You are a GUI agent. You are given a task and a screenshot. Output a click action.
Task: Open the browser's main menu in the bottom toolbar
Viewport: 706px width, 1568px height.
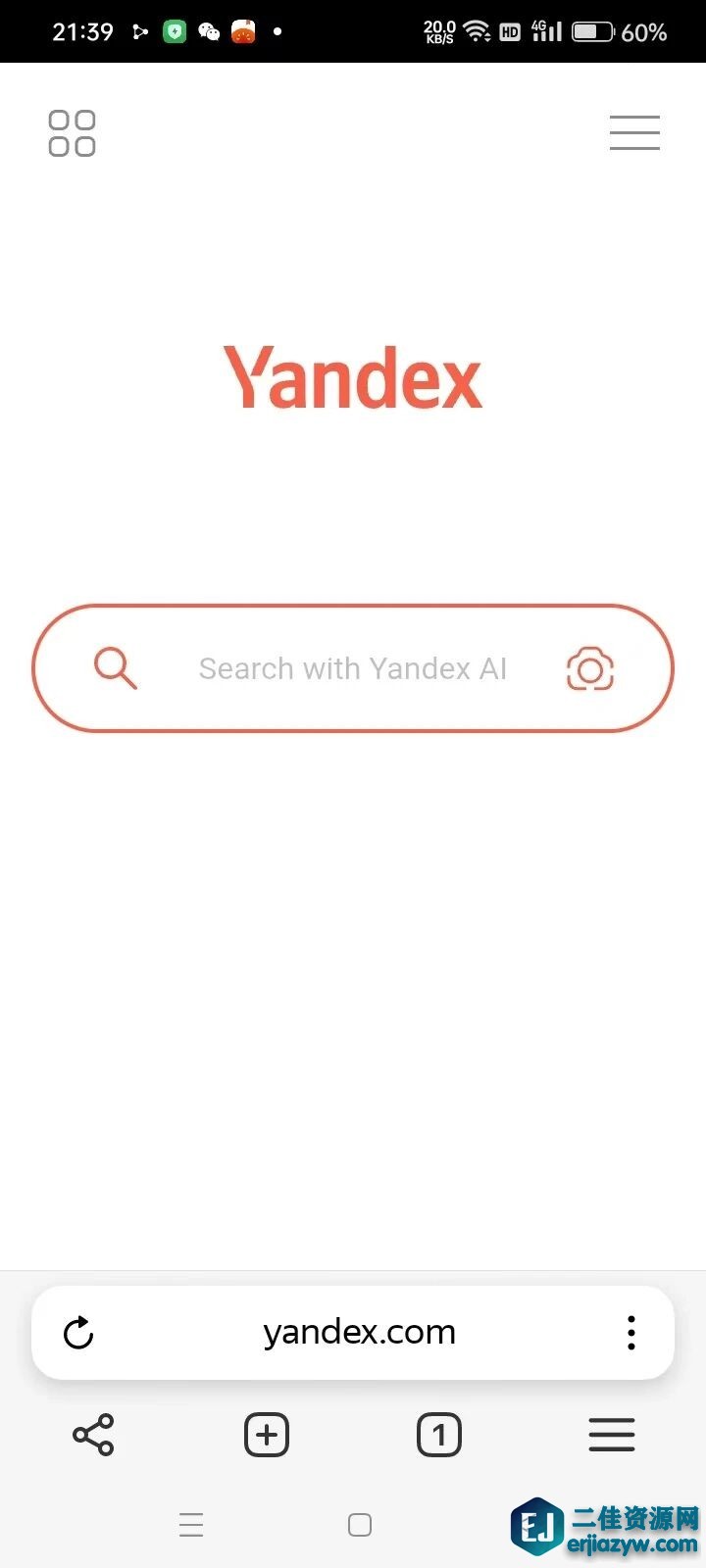612,1436
